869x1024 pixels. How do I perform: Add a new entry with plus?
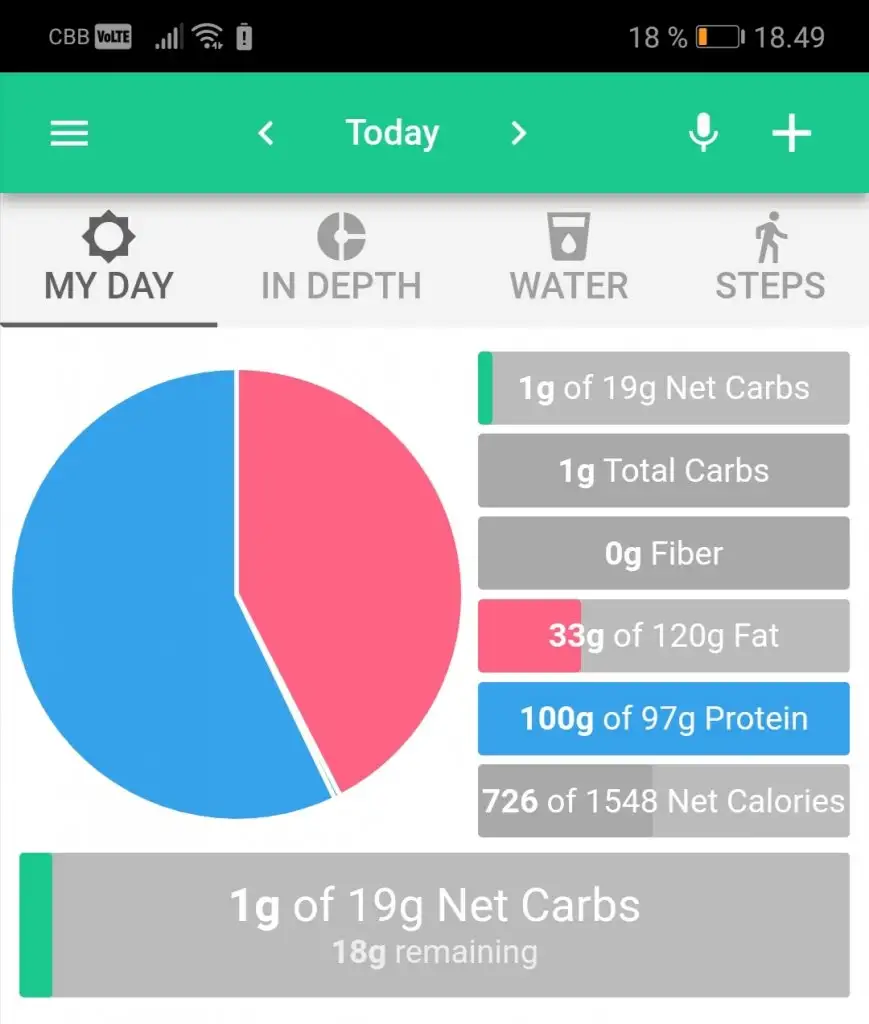click(x=791, y=133)
